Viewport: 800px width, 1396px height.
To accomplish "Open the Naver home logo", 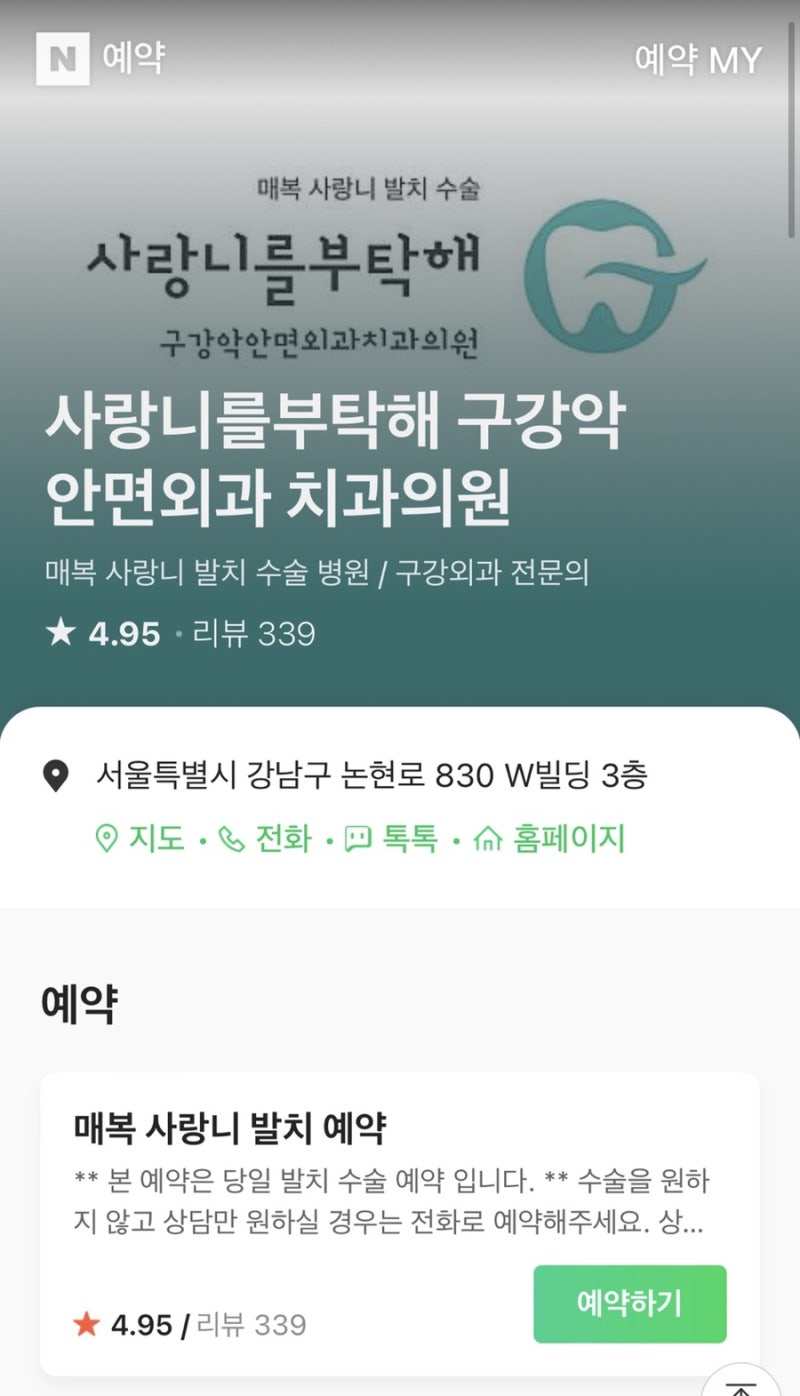I will click(x=62, y=58).
